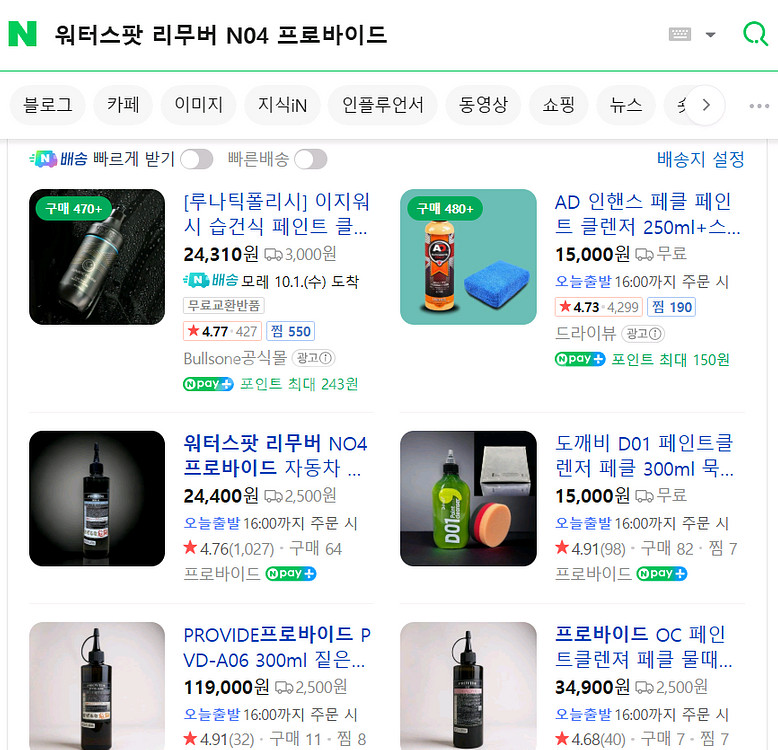Open the 루나틱폴리시 이지워시 product listing

point(276,214)
